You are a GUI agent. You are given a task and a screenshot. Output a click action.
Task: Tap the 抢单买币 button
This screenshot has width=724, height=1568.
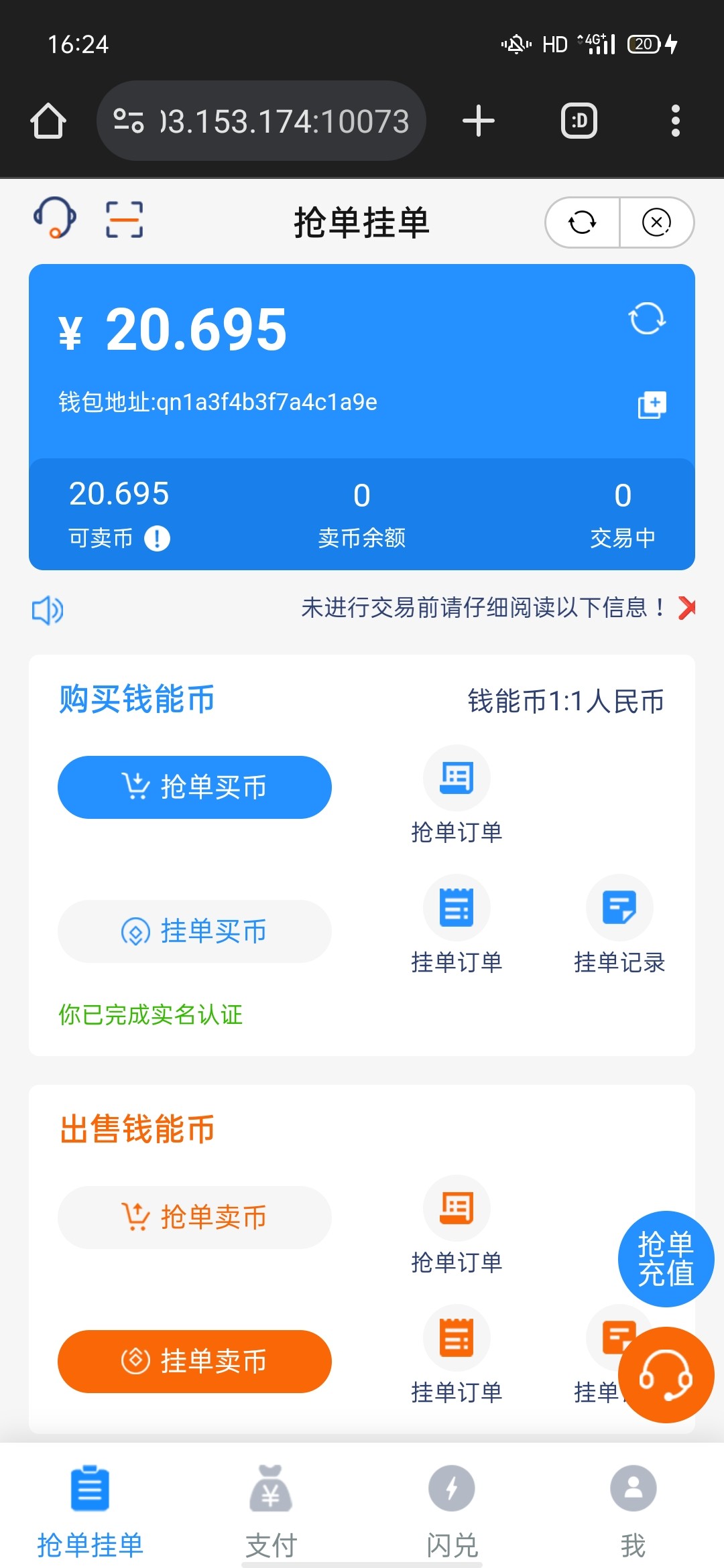click(194, 787)
